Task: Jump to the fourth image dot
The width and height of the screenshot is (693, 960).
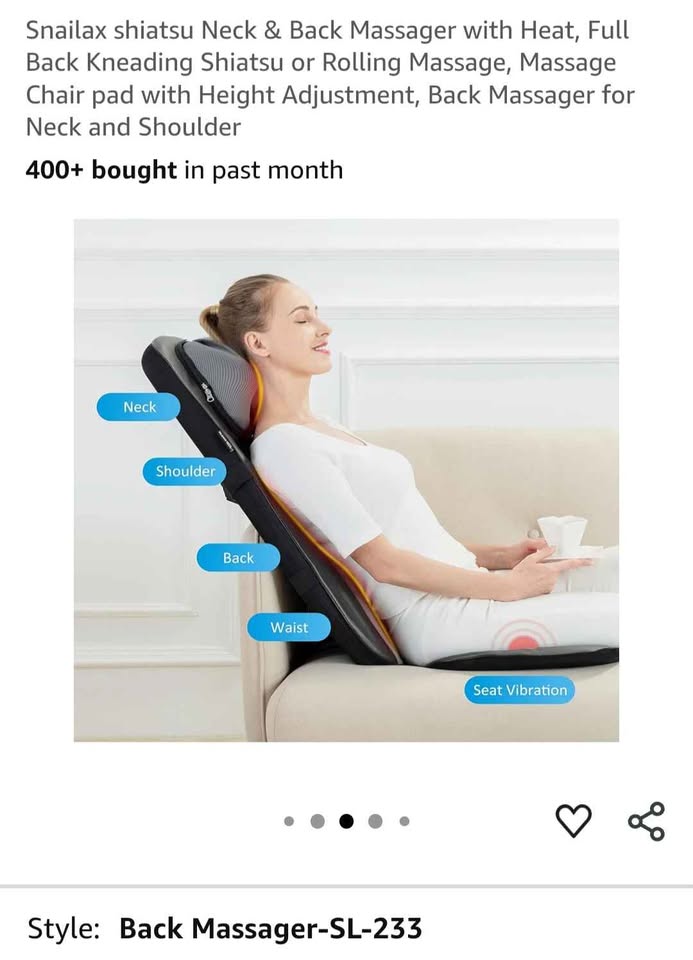Action: (x=375, y=821)
